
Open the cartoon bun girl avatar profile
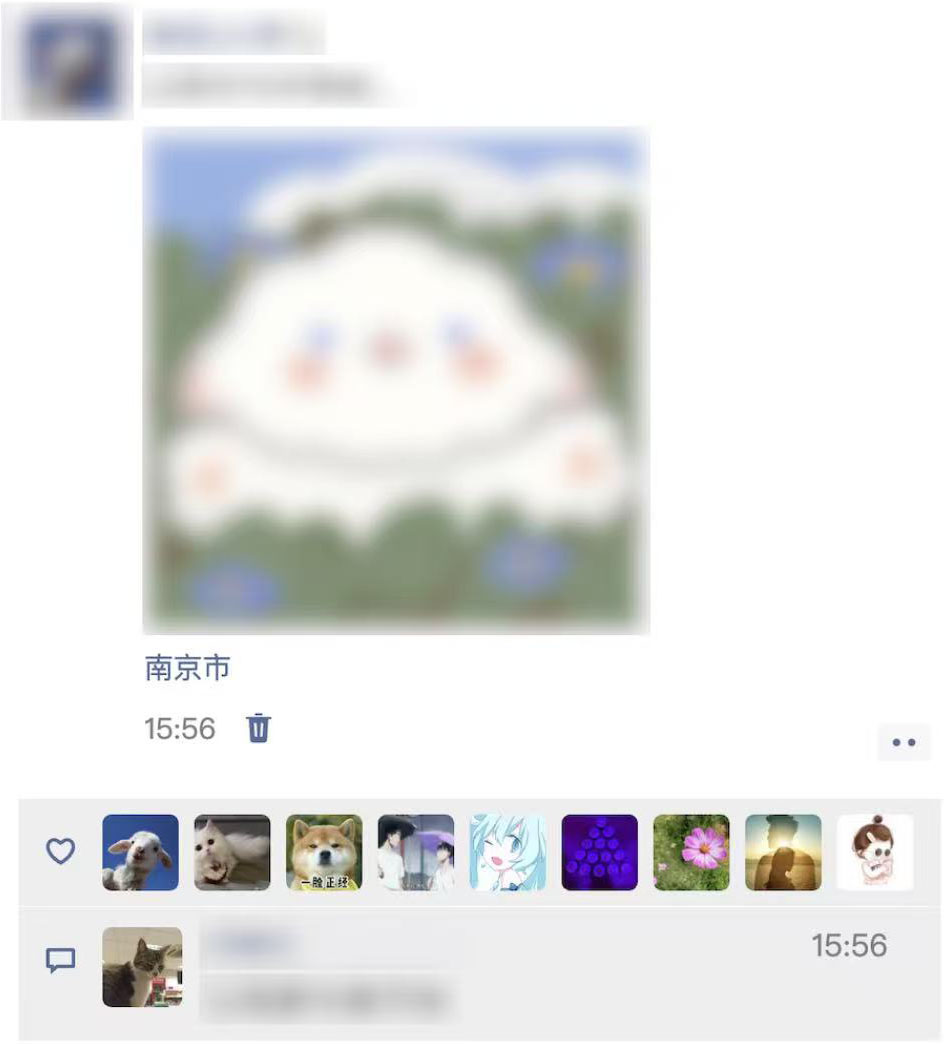[875, 852]
